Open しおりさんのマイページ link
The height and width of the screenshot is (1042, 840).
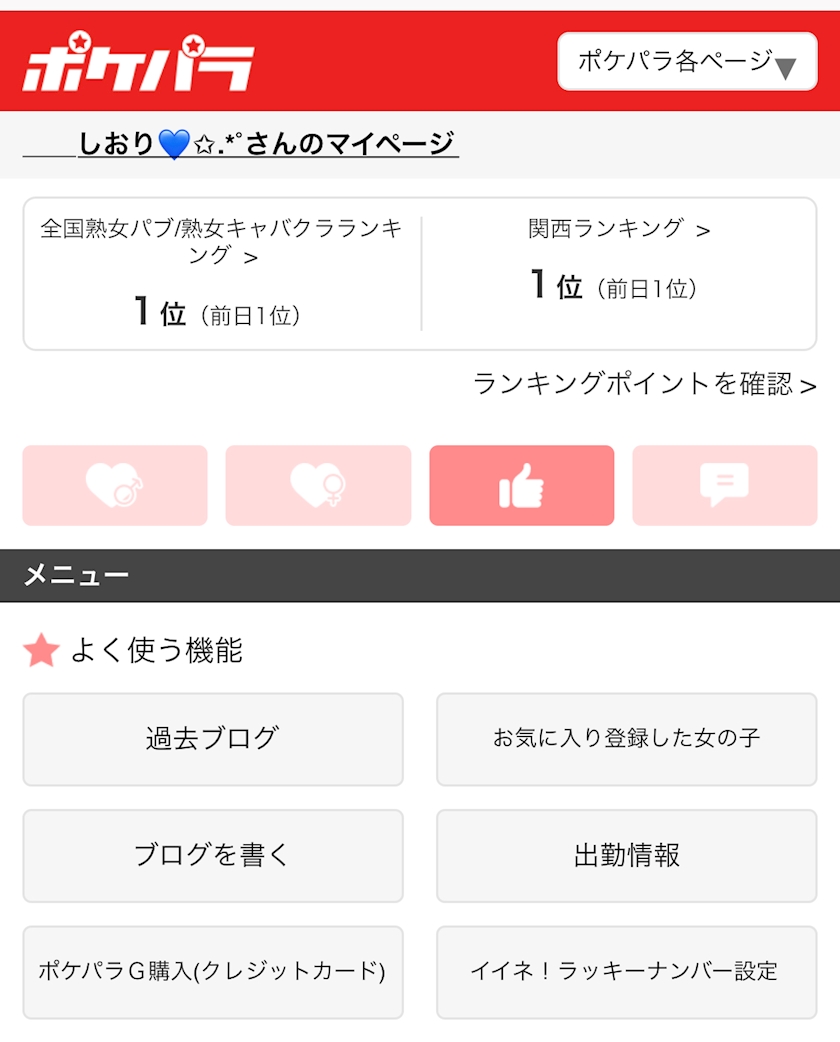(x=266, y=144)
